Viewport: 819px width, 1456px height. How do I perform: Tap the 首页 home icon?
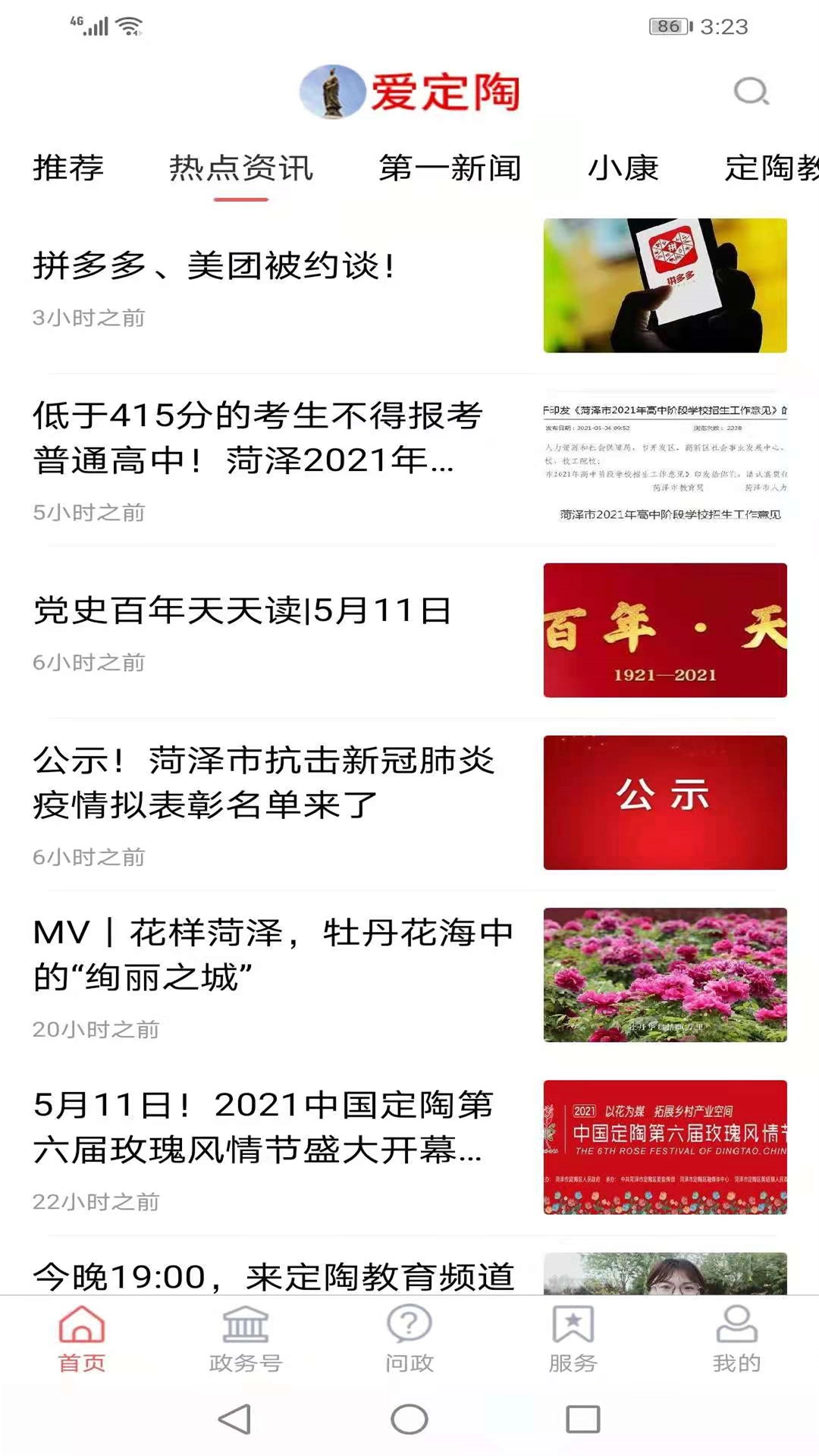(x=82, y=1338)
